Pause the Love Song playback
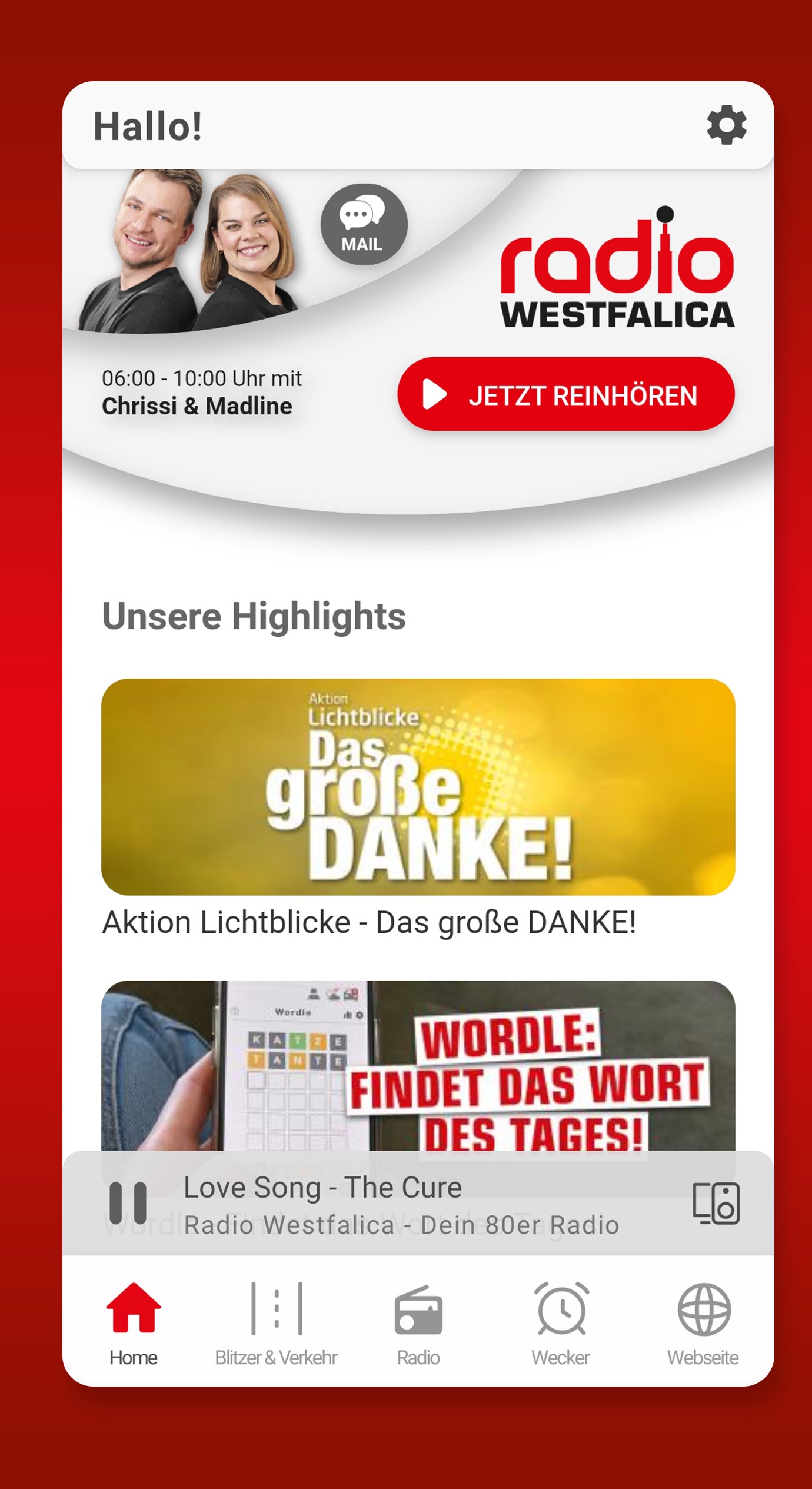The width and height of the screenshot is (812, 1489). 128,1203
